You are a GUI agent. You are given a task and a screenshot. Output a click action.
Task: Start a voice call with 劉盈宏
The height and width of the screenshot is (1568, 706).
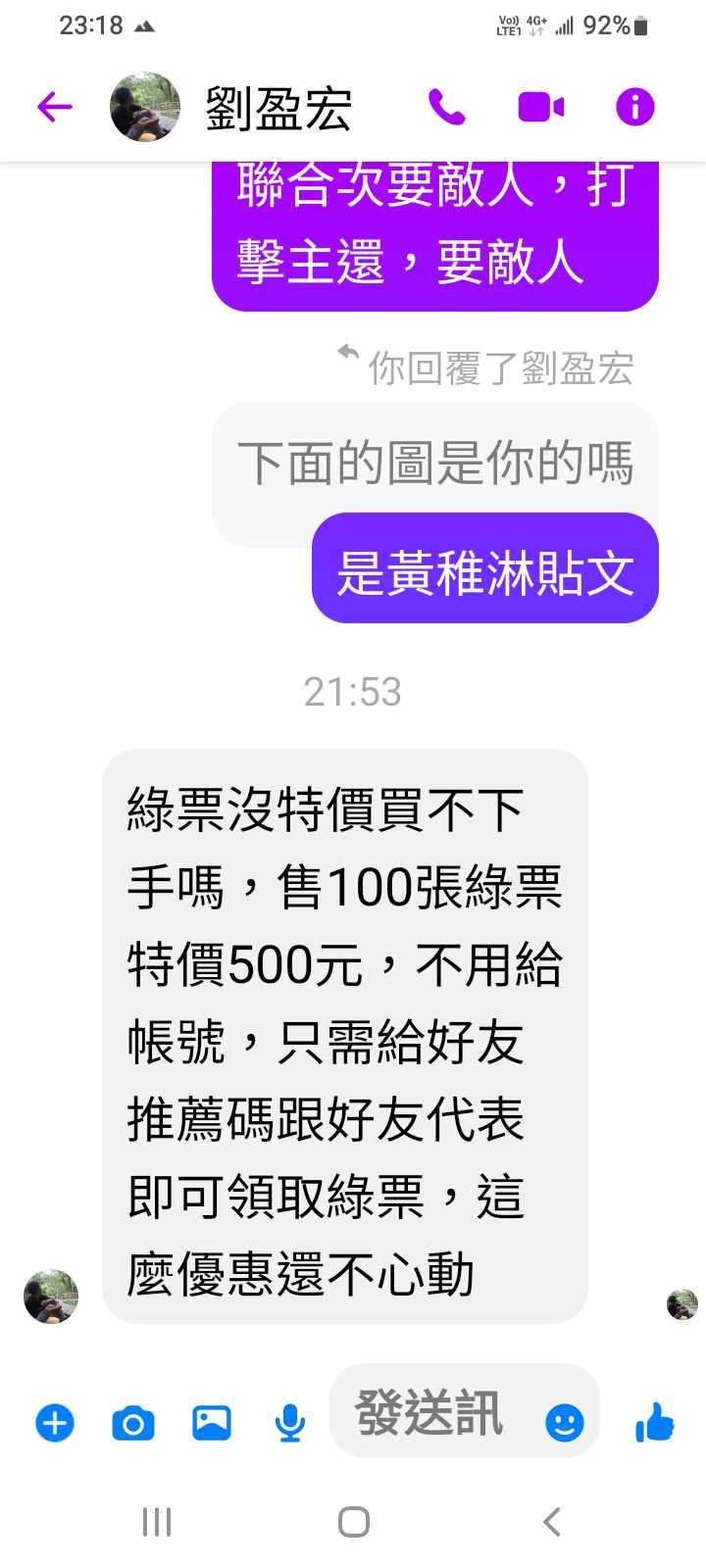pyautogui.click(x=447, y=107)
